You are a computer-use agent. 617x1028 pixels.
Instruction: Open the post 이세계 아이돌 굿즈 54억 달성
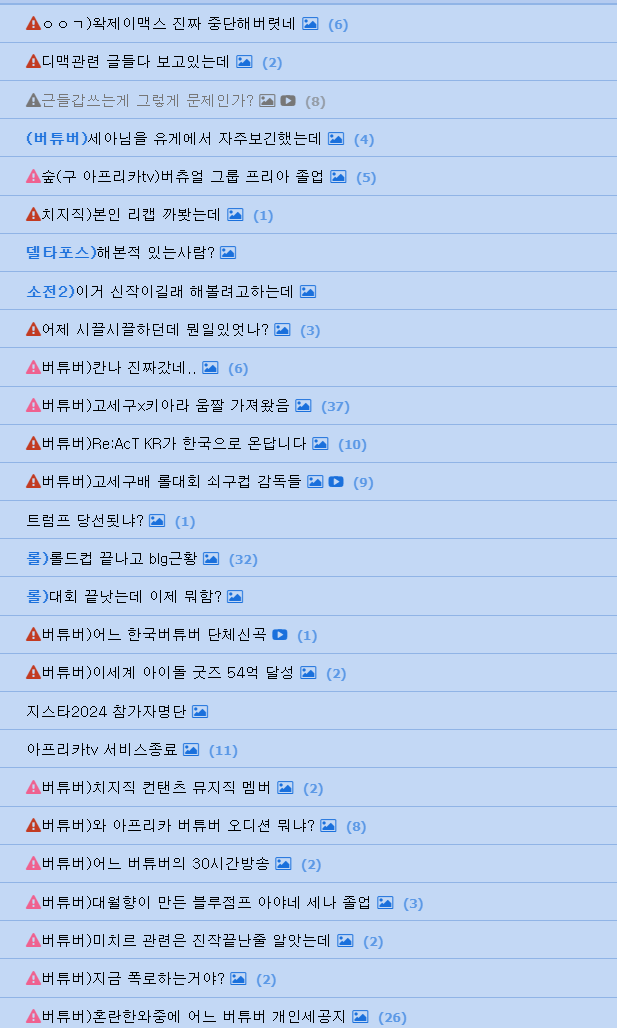[x=167, y=673]
